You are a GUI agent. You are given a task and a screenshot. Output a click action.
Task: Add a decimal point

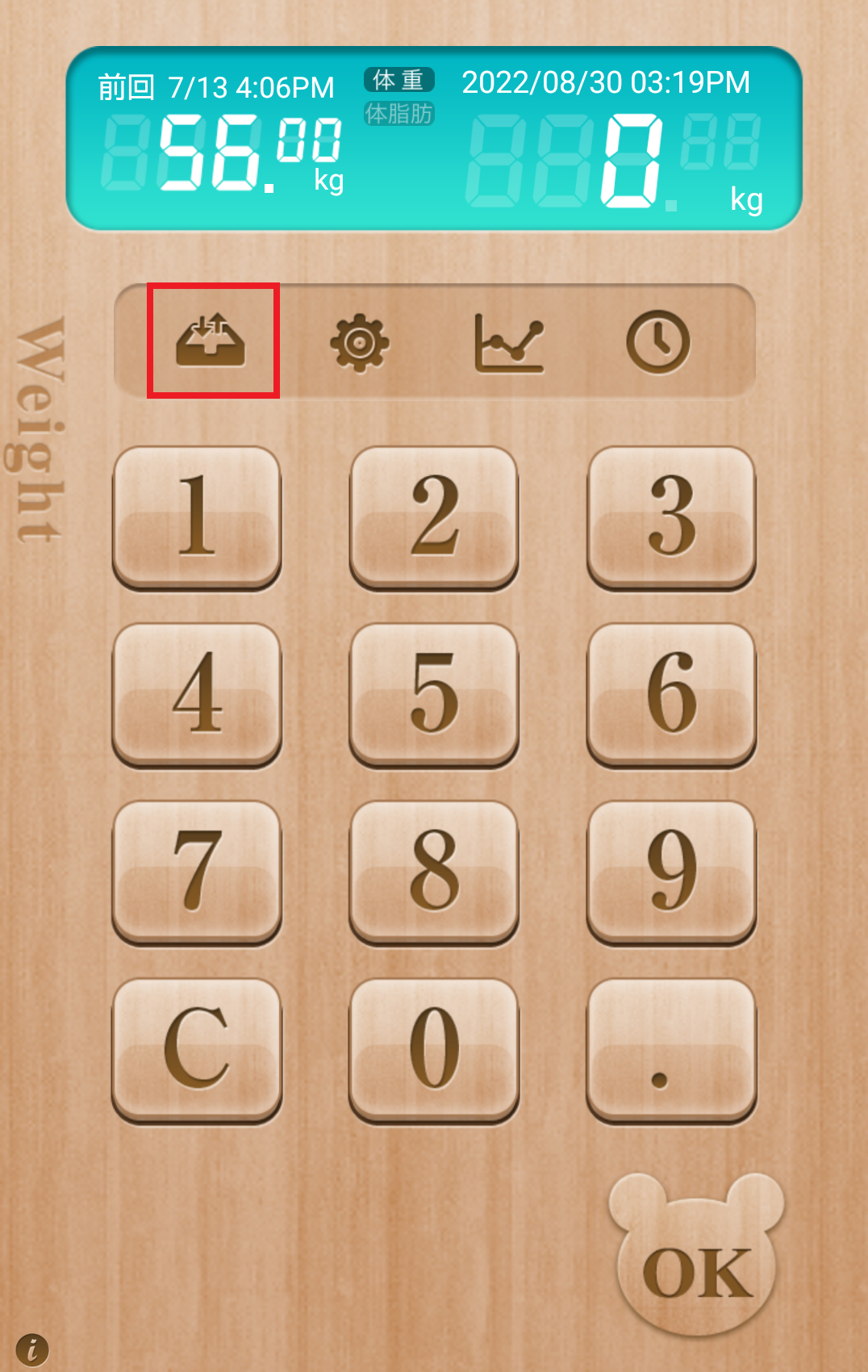pyautogui.click(x=671, y=1049)
